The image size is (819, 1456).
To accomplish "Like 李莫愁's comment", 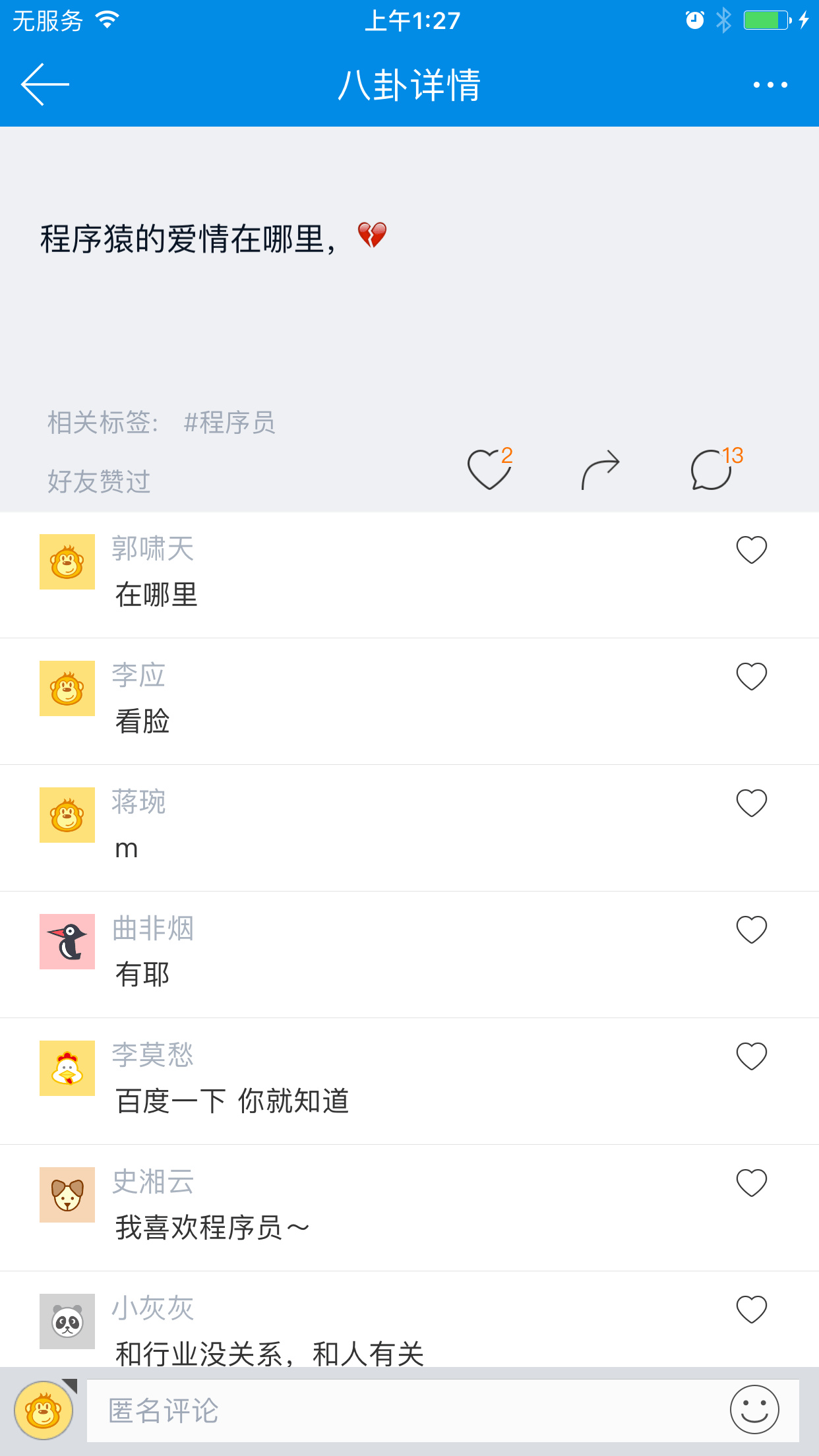I will 751,1056.
